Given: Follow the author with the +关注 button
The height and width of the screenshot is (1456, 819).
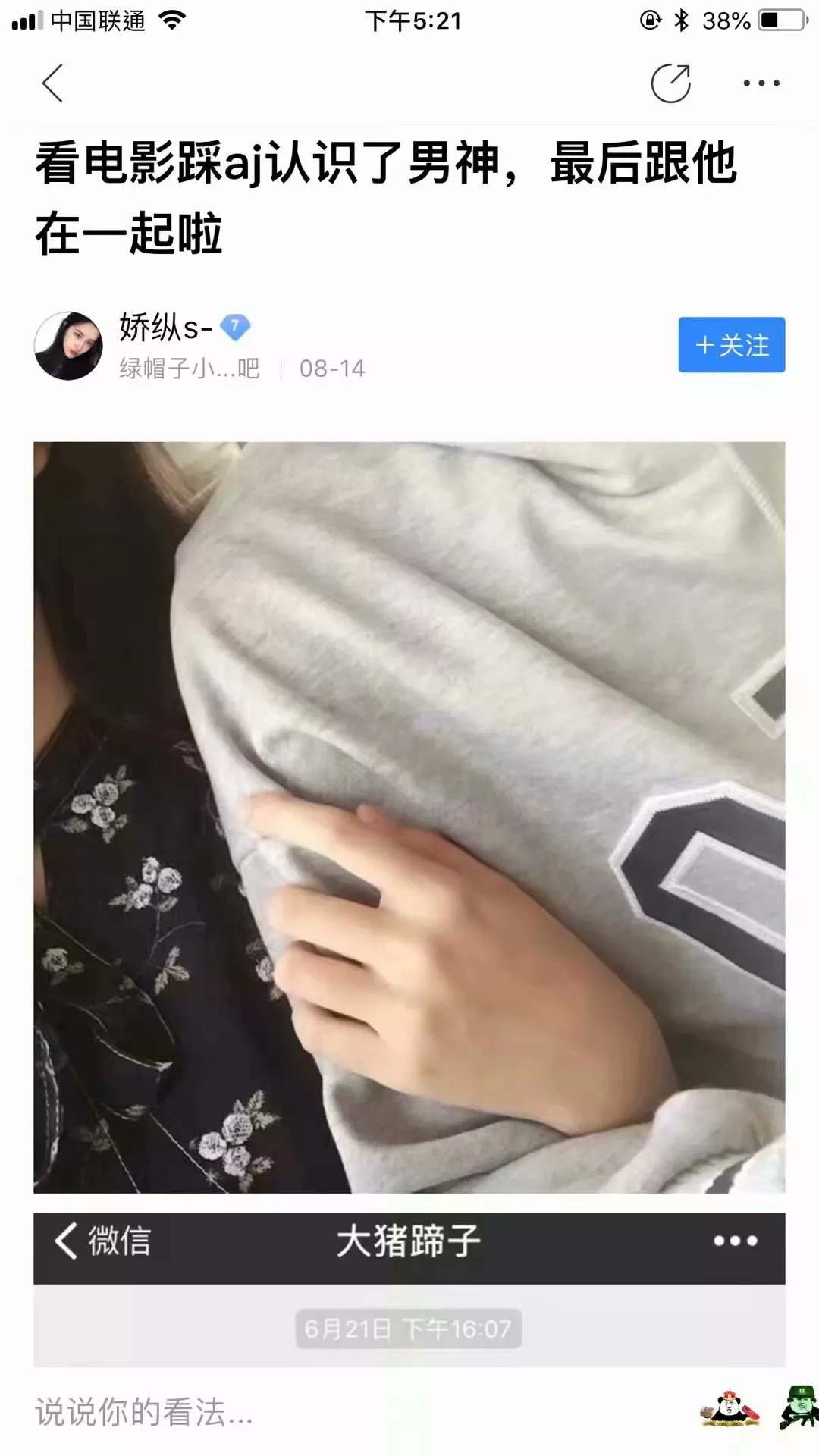Looking at the screenshot, I should pos(731,345).
